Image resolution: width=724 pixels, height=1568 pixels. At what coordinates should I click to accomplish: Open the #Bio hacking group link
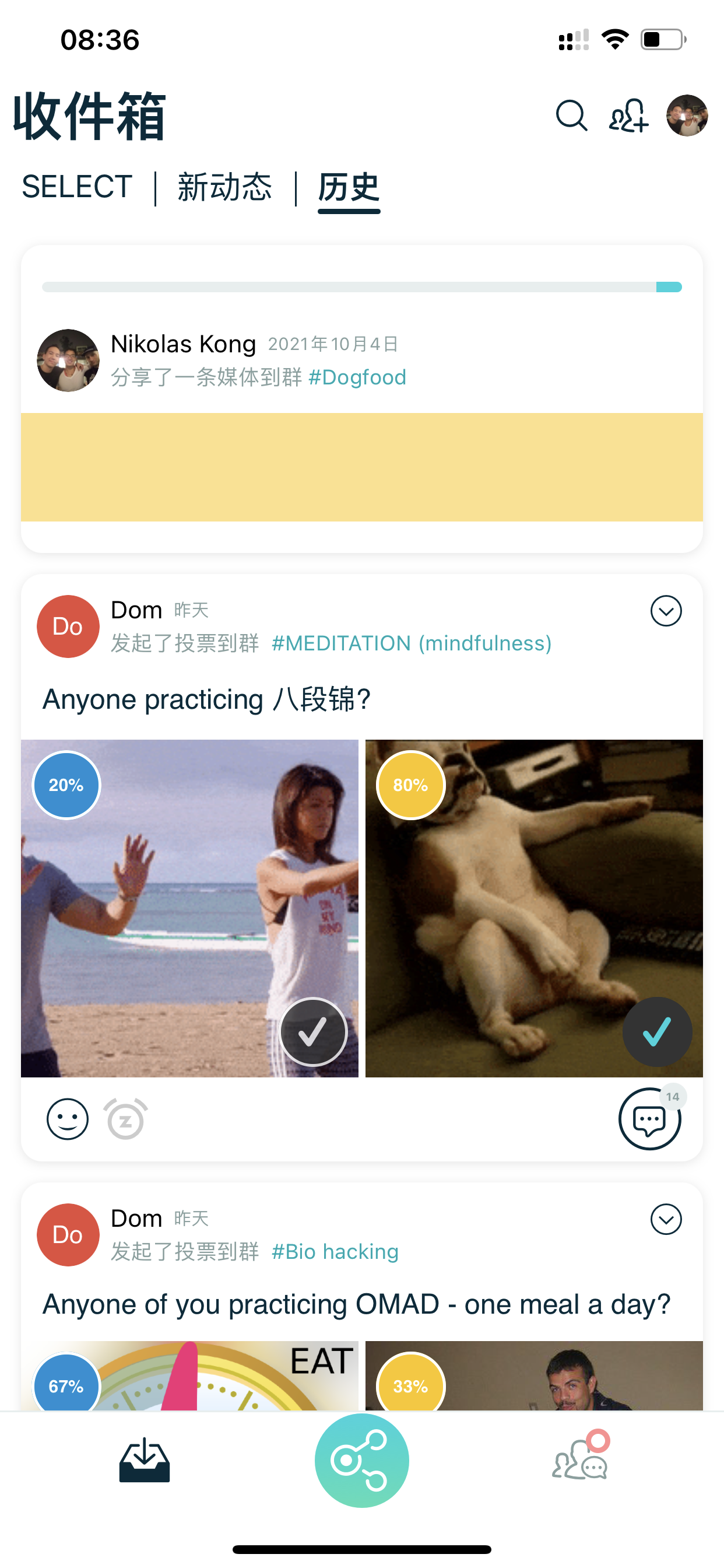335,1252
